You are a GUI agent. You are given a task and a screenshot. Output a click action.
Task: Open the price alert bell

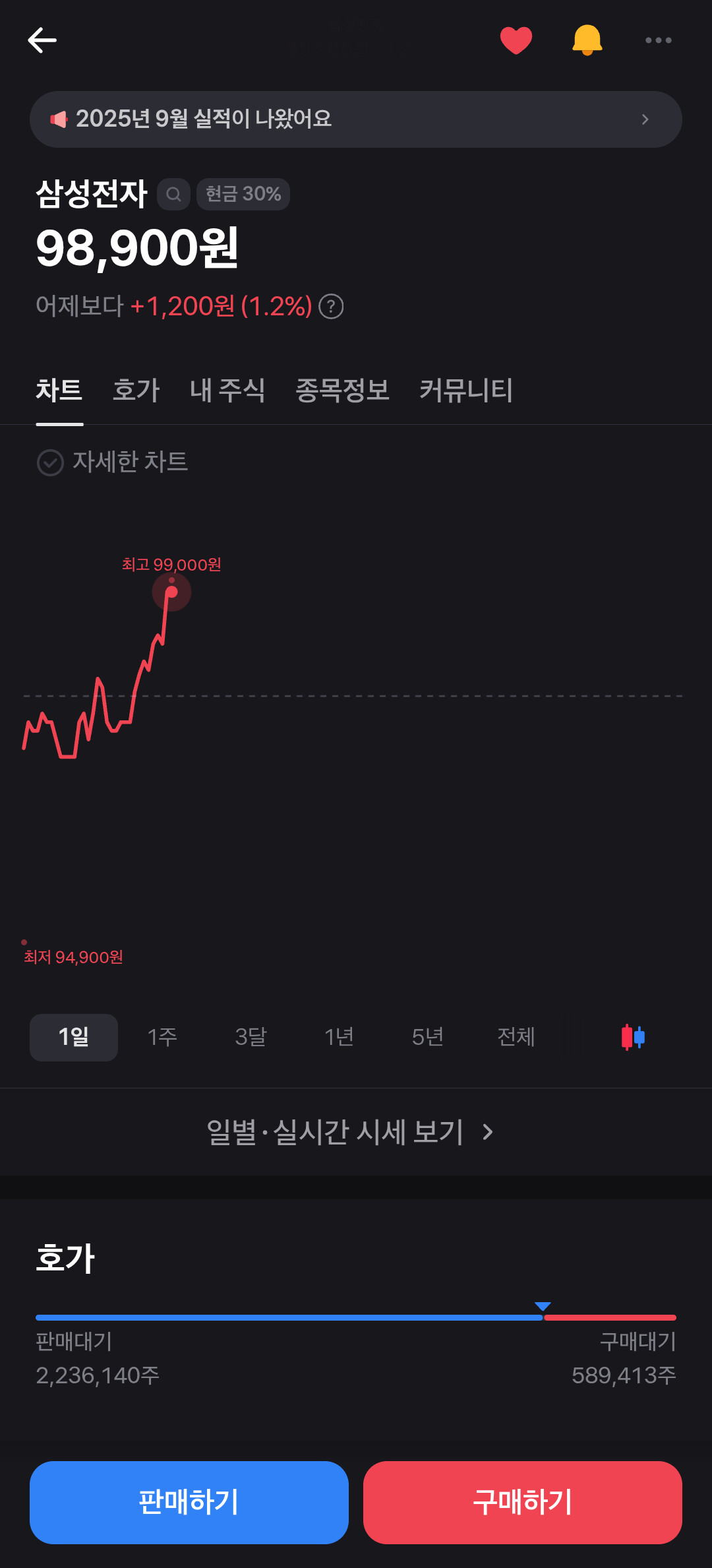click(587, 40)
